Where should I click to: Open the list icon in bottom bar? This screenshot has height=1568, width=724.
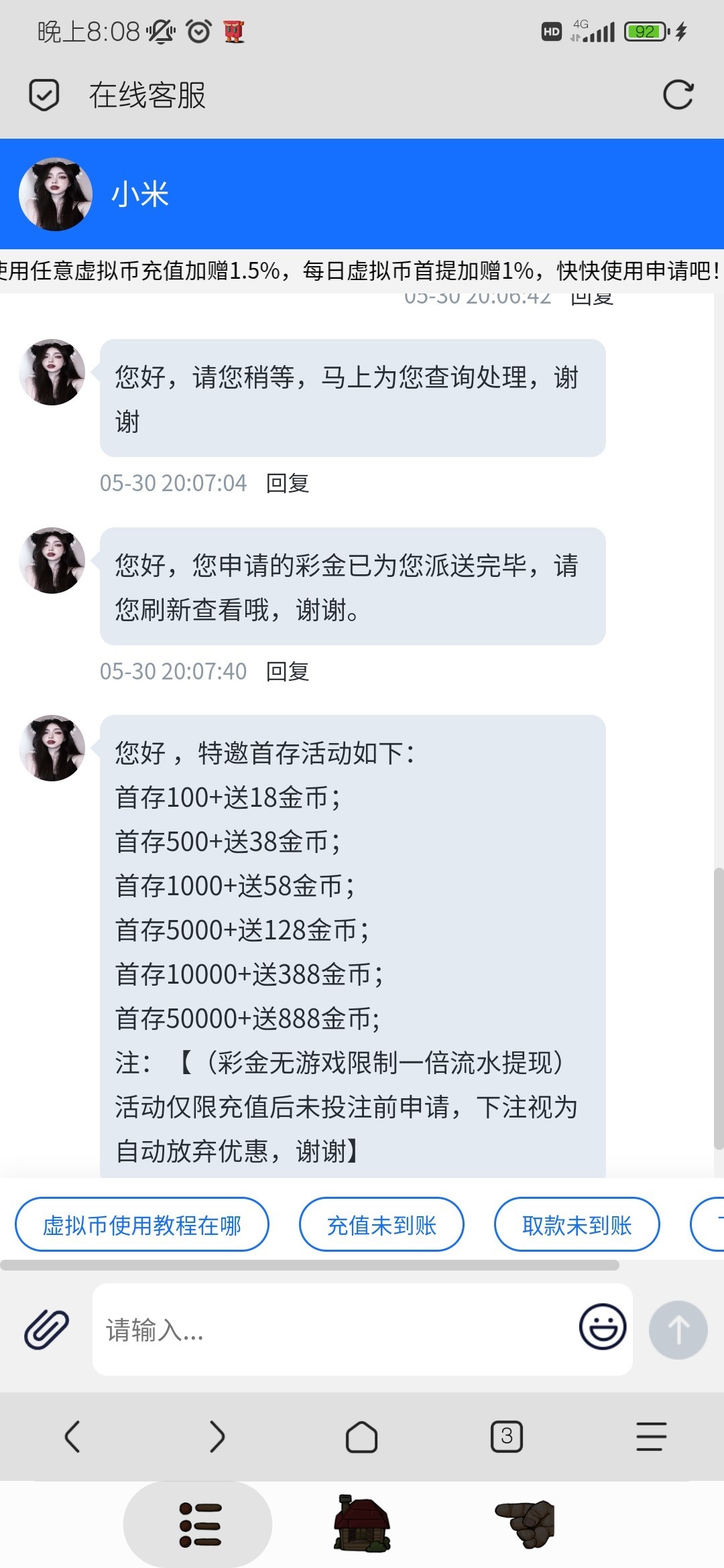(198, 1524)
